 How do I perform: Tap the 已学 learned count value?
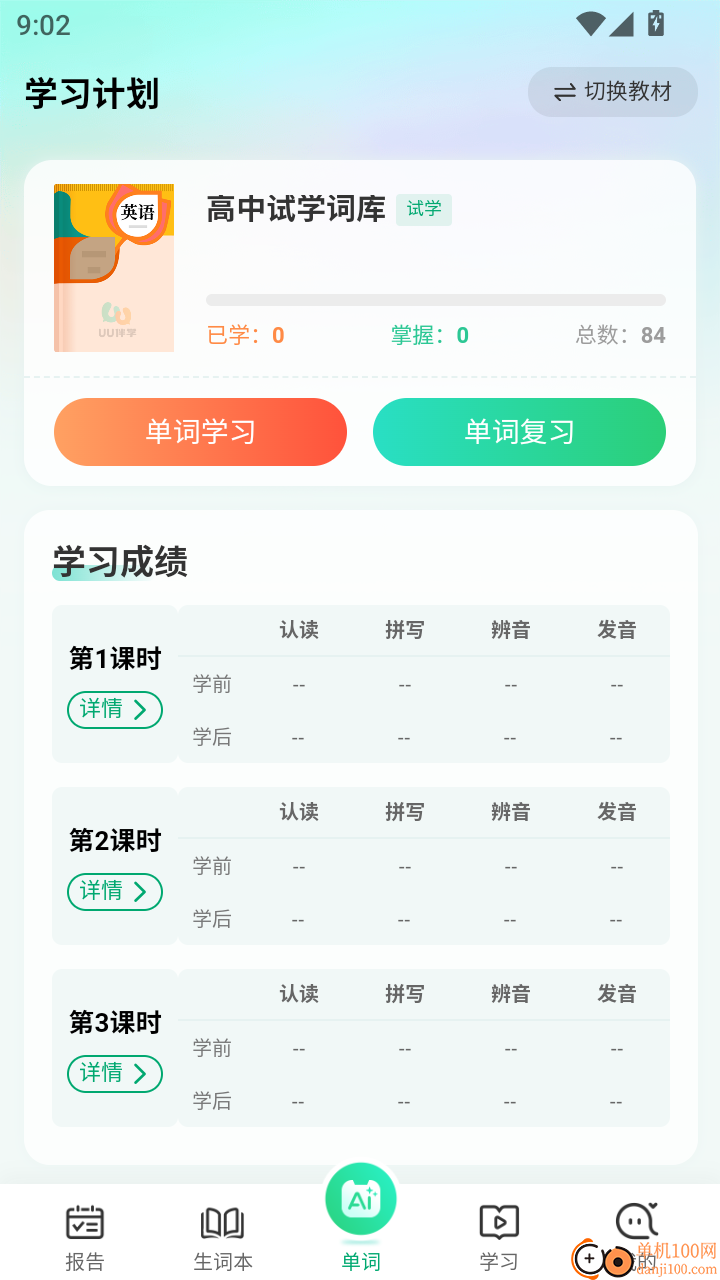275,335
